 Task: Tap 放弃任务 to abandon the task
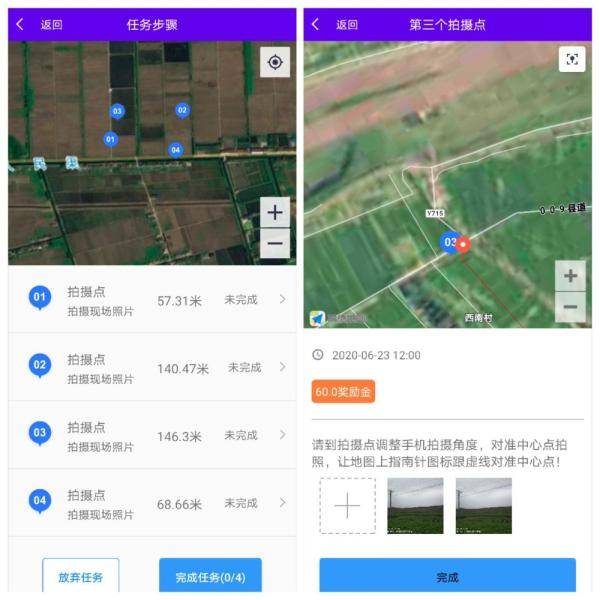tap(80, 577)
